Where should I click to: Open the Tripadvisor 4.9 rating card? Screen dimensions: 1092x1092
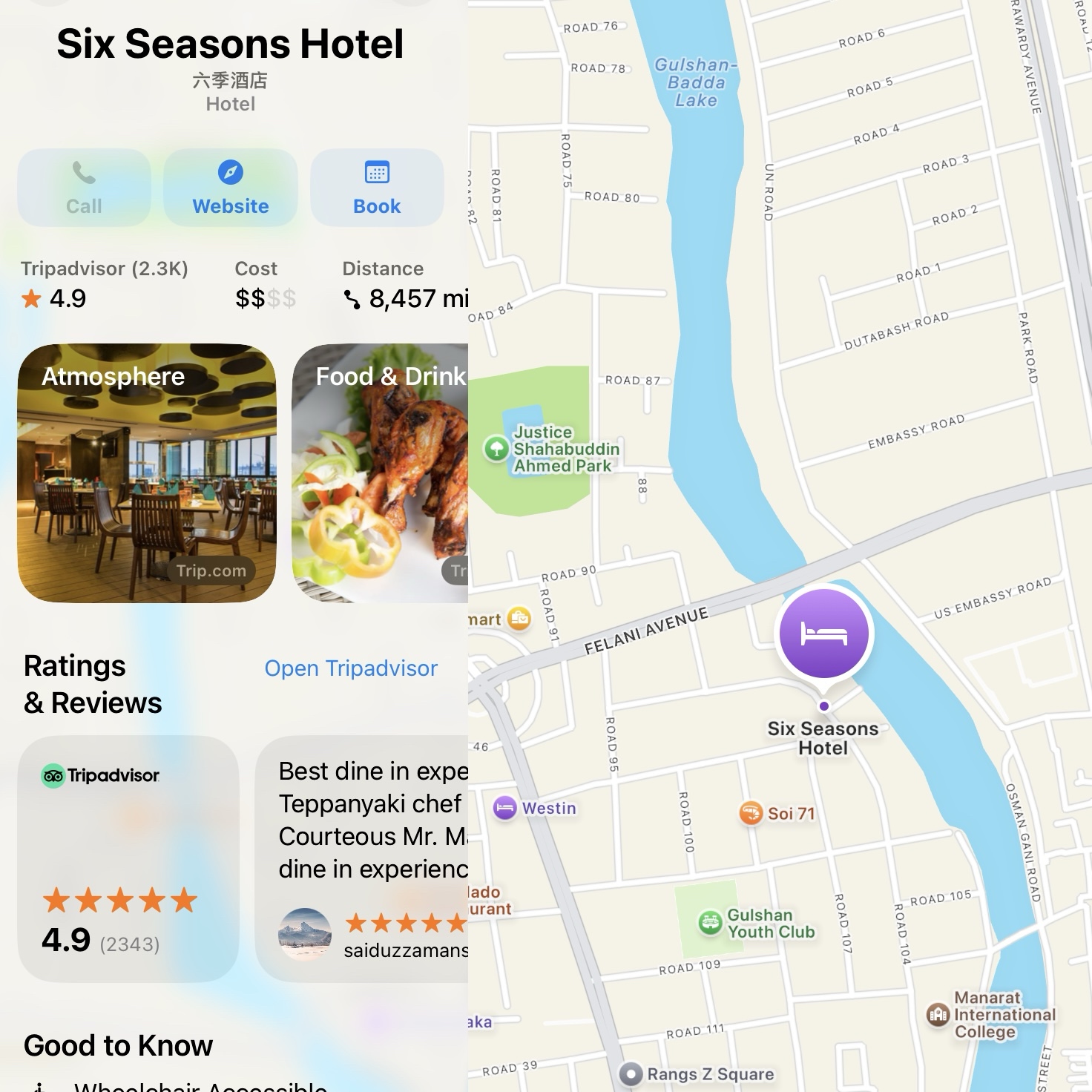point(128,858)
